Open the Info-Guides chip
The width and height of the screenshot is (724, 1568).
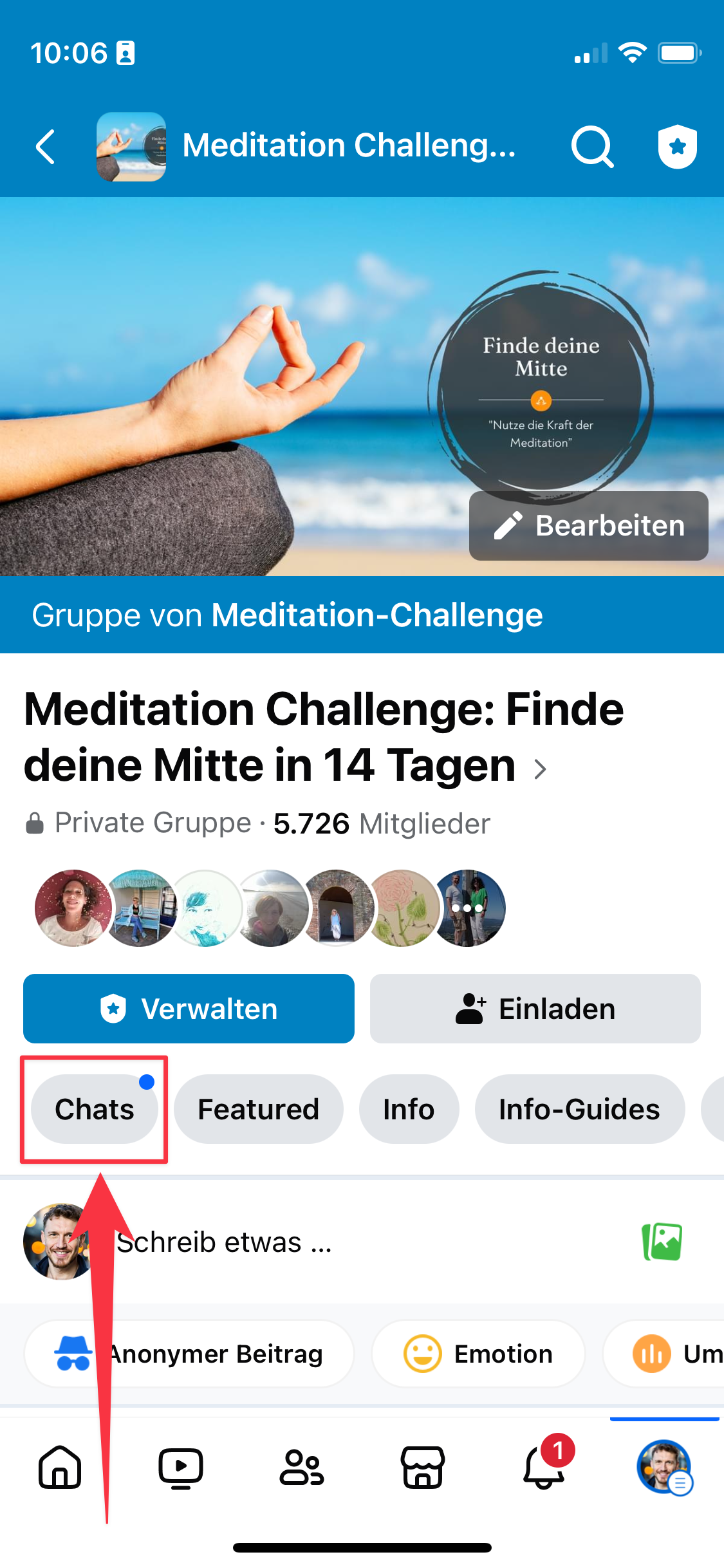tap(579, 1109)
